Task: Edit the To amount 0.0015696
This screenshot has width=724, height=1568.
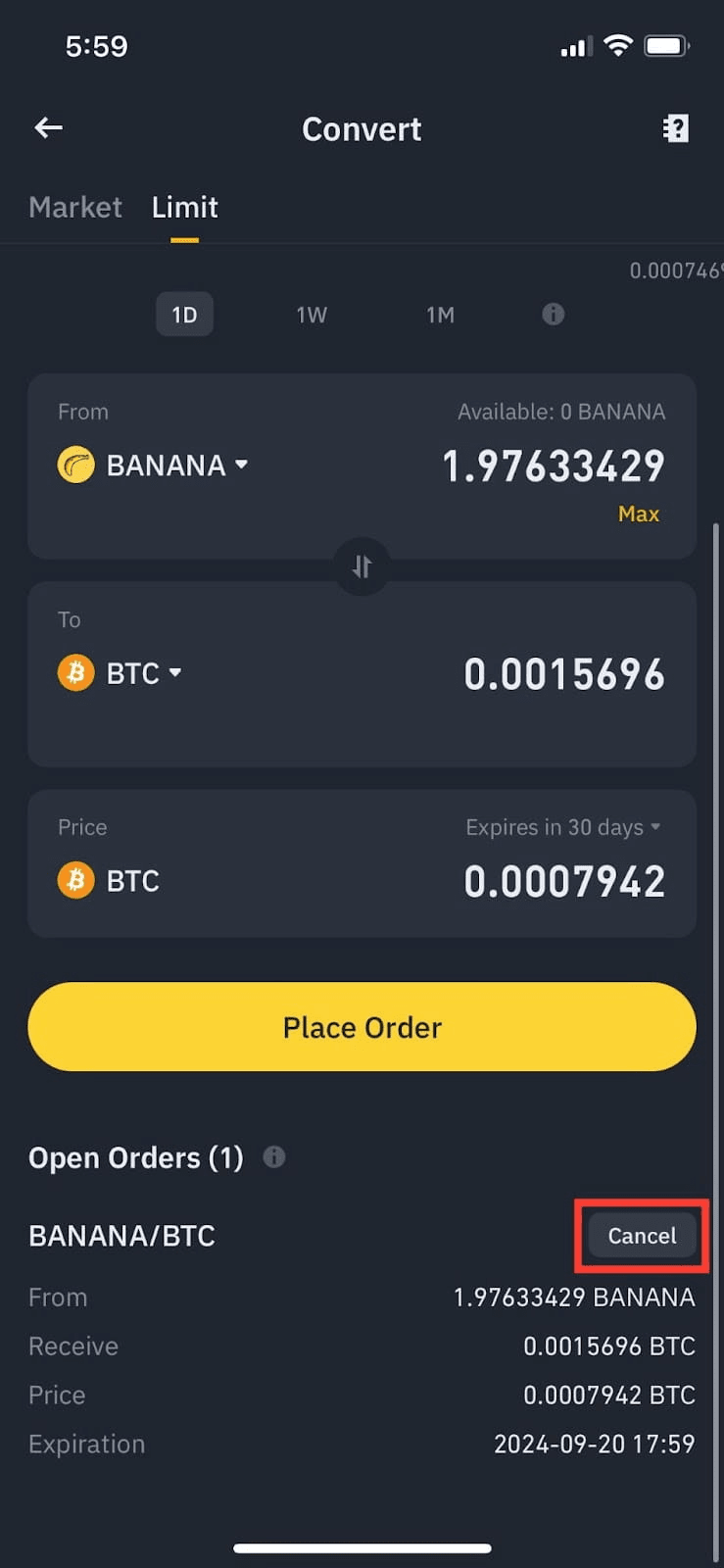Action: tap(563, 674)
